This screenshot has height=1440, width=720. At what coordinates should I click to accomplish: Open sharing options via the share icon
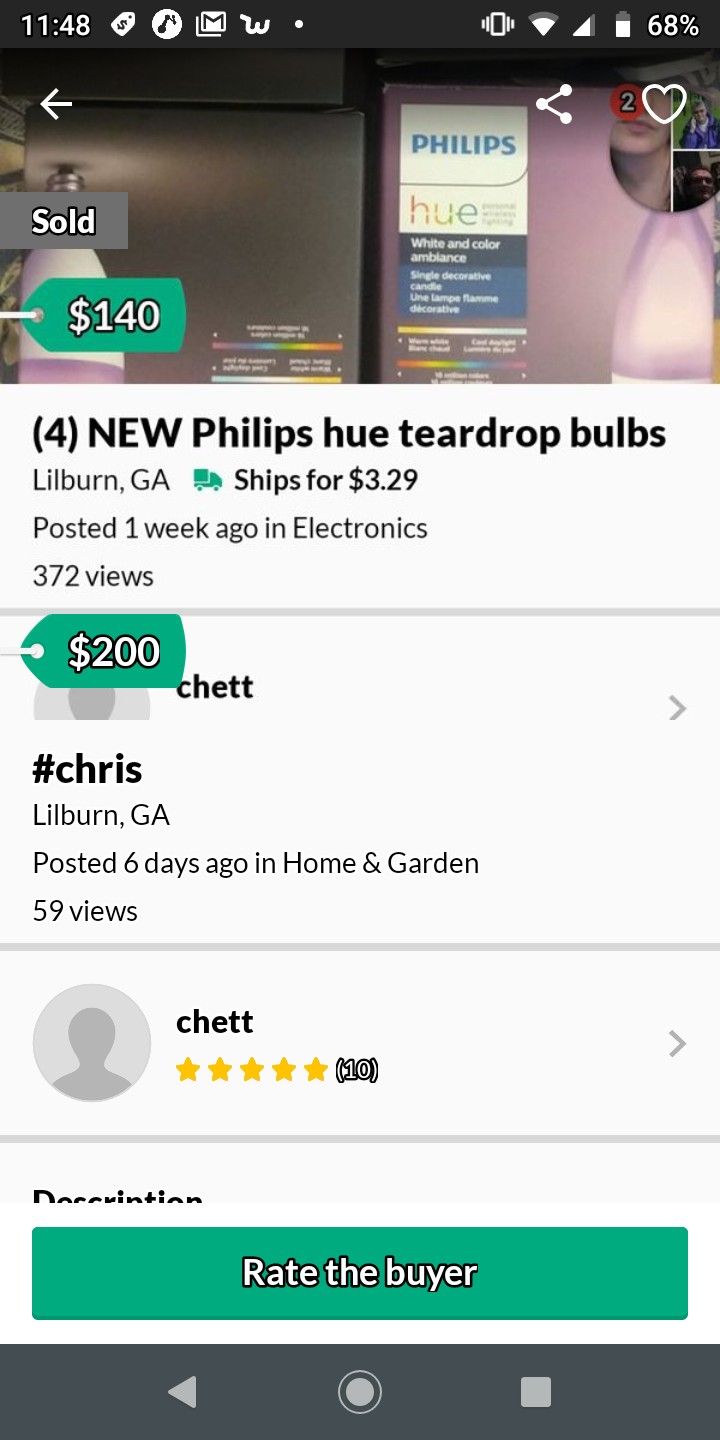click(554, 104)
